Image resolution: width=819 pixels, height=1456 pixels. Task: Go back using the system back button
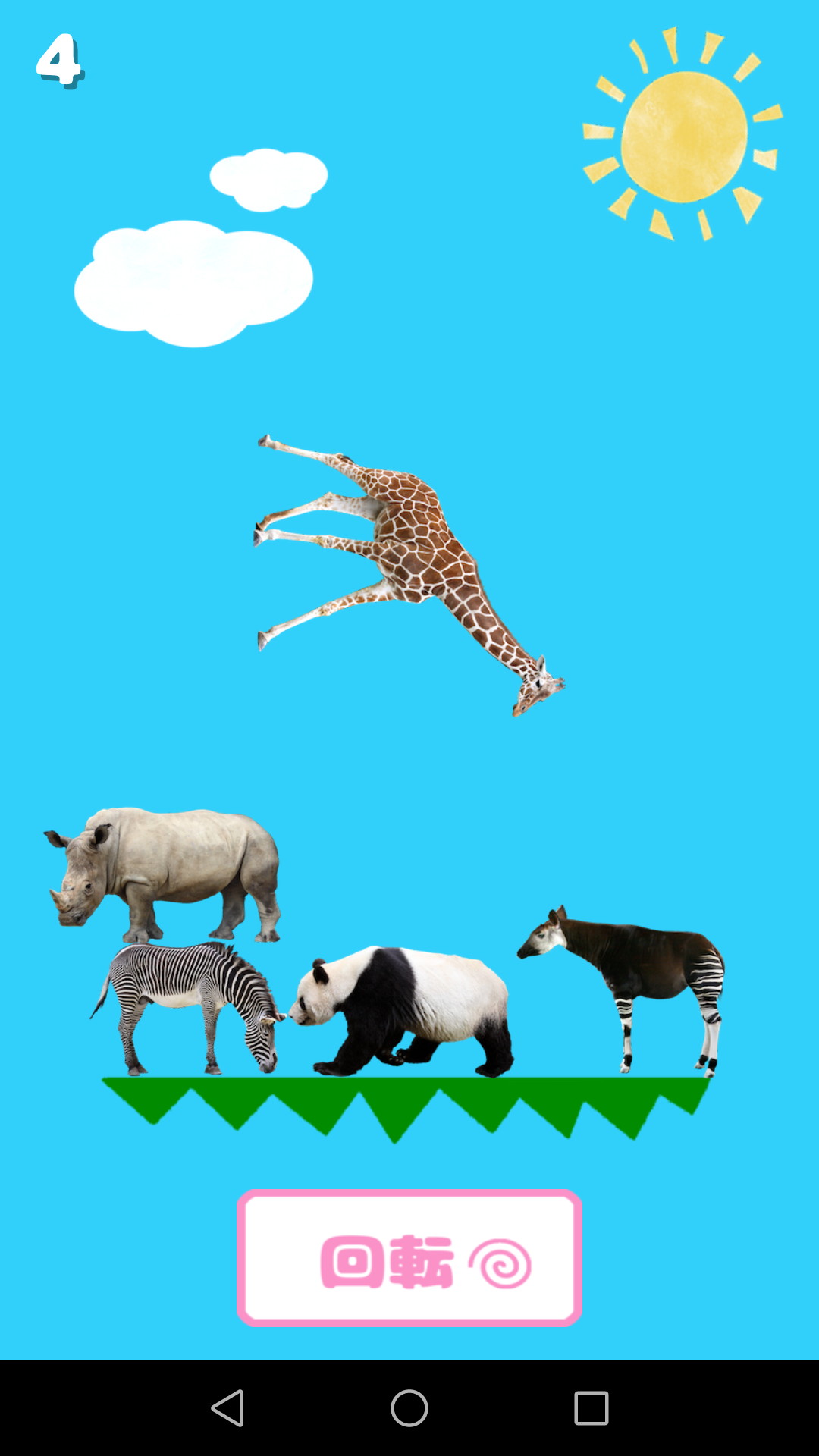[x=227, y=1408]
